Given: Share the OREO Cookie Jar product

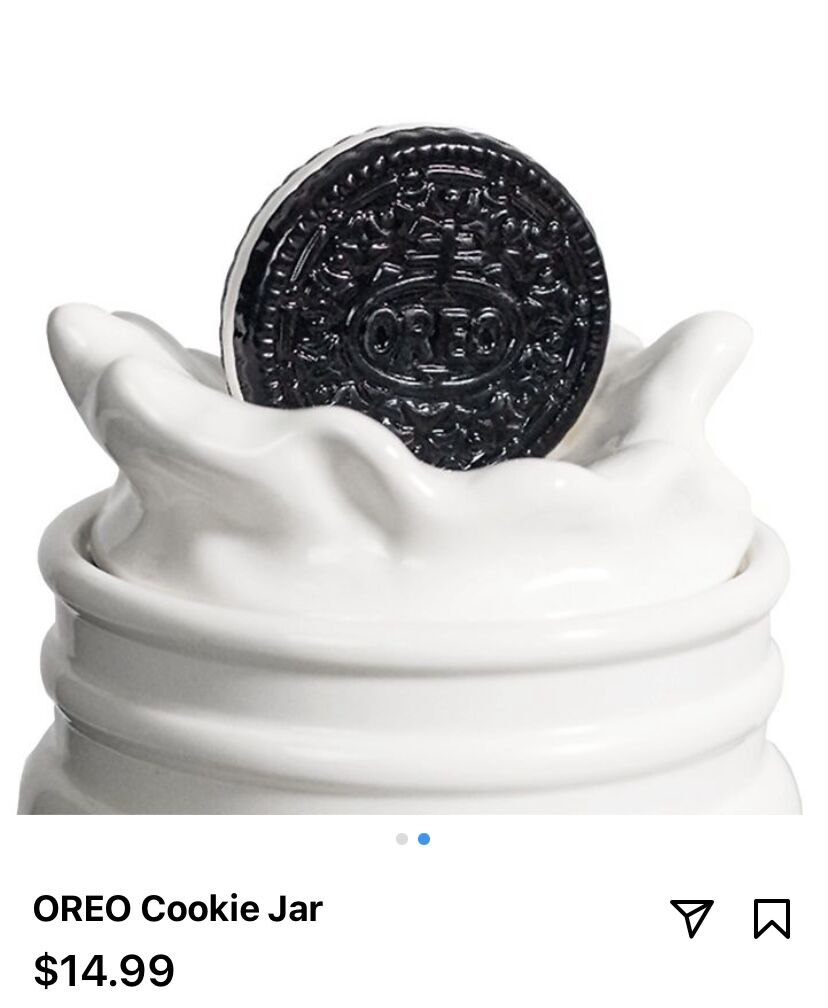Looking at the screenshot, I should pyautogui.click(x=691, y=918).
